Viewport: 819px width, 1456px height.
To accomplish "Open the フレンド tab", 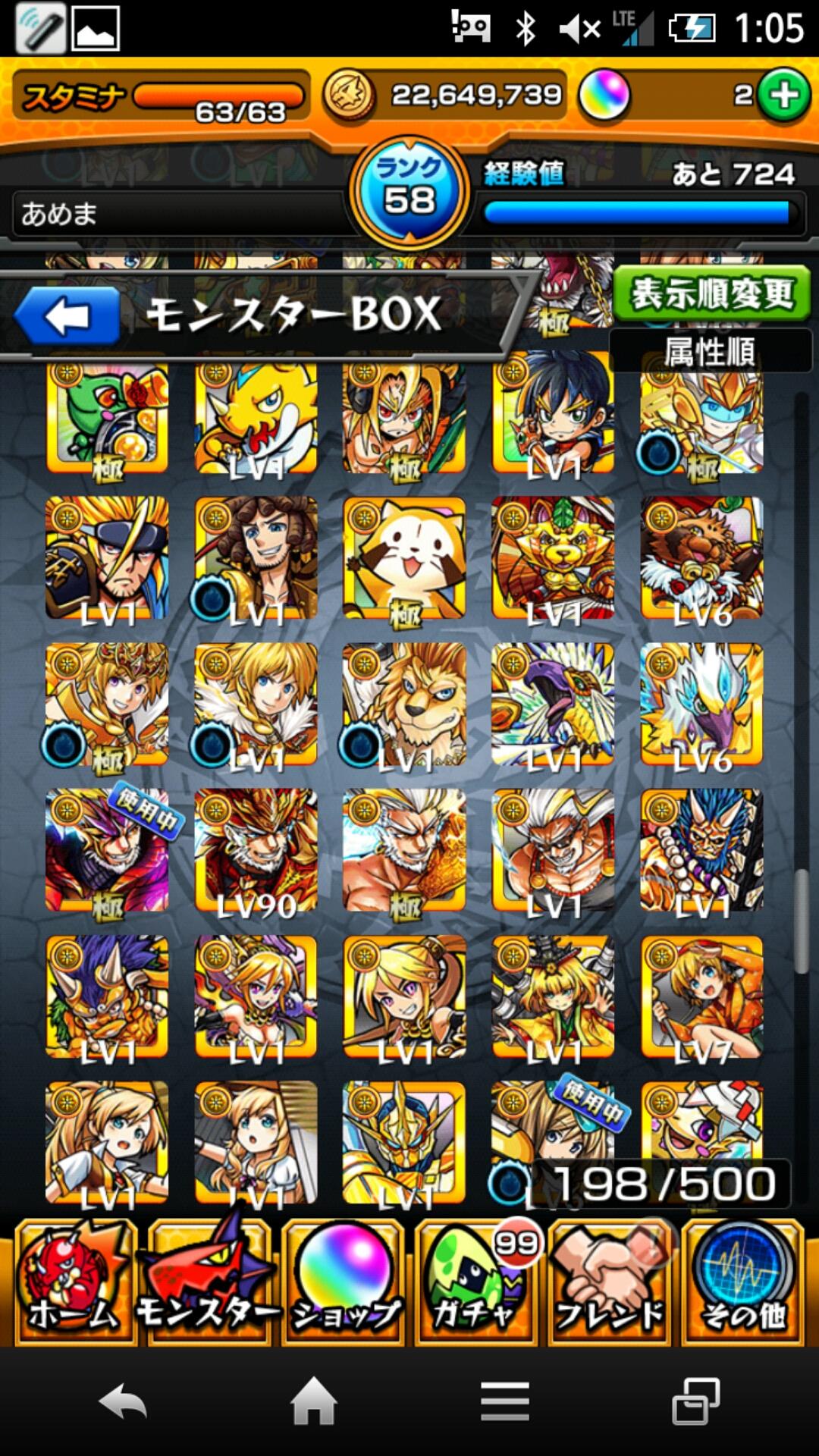I will pyautogui.click(x=610, y=1282).
